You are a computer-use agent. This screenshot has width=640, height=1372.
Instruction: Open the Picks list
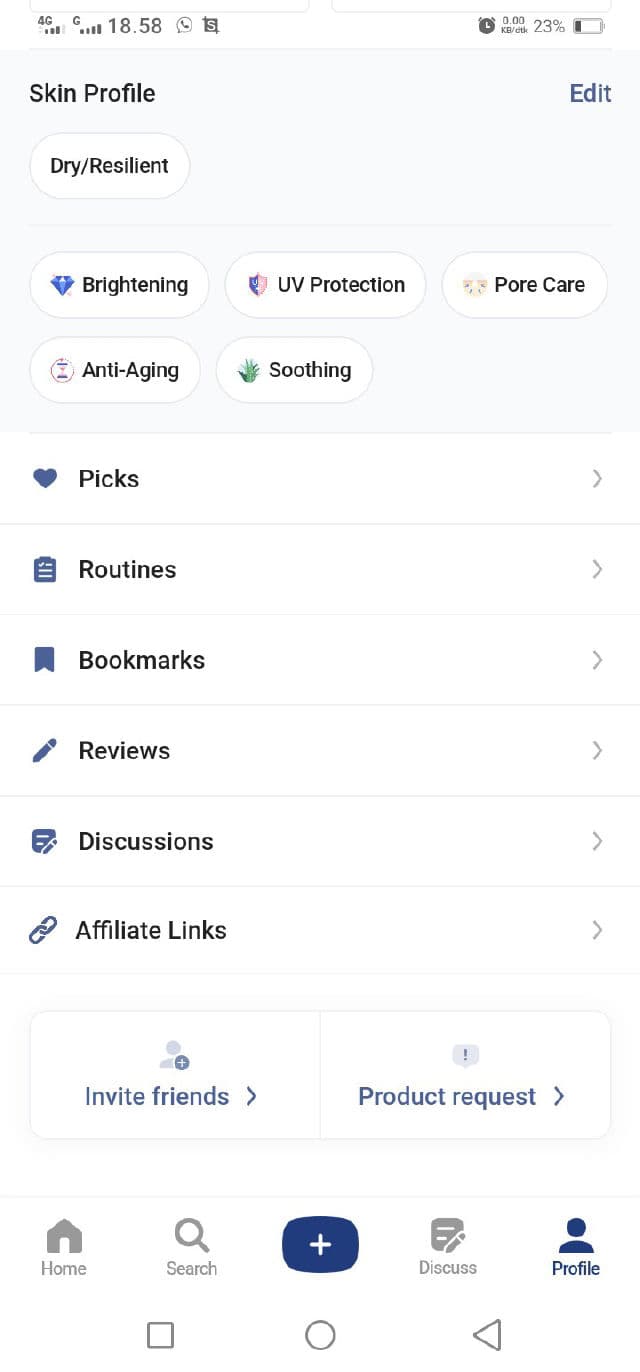pyautogui.click(x=320, y=479)
